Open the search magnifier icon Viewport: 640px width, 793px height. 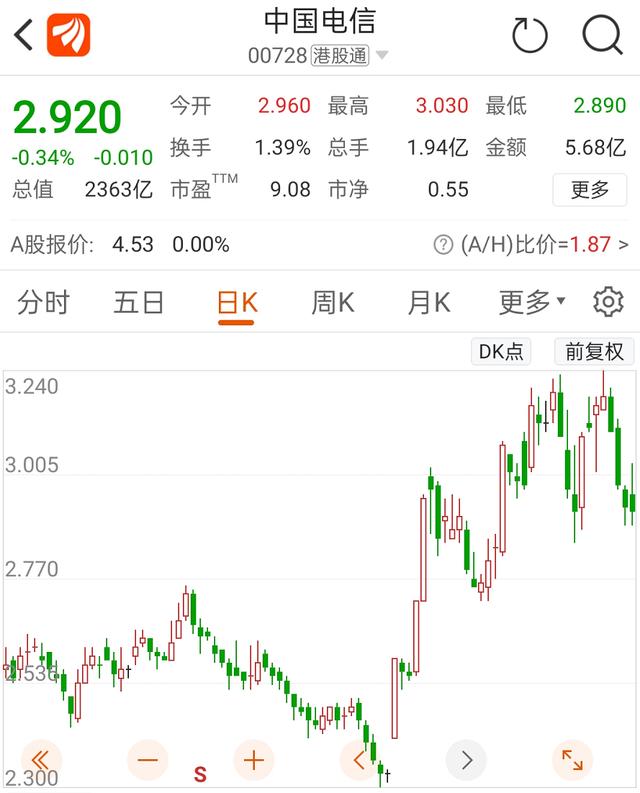coord(602,36)
